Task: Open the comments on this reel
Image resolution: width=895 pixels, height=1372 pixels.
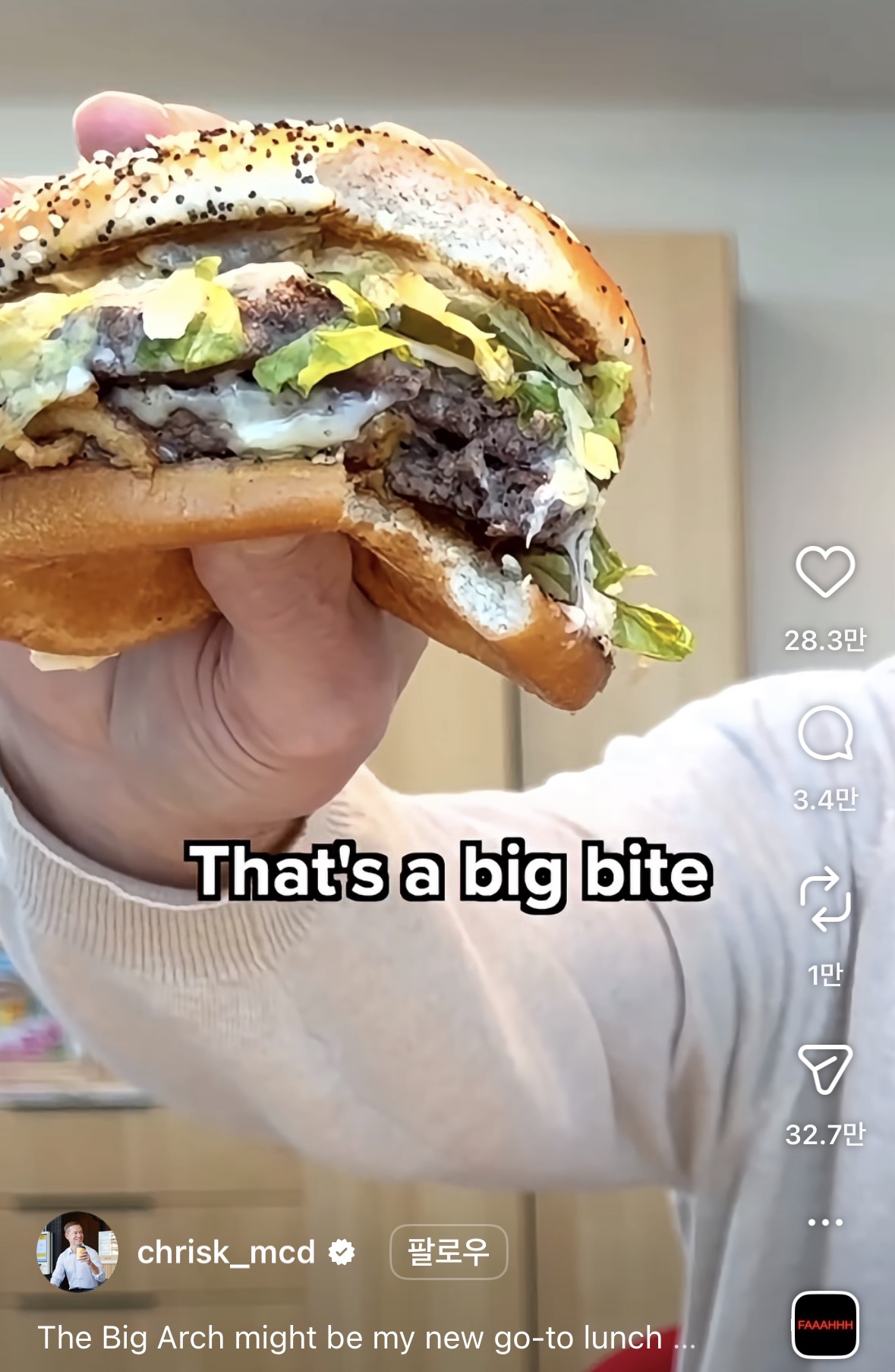Action: (x=824, y=733)
